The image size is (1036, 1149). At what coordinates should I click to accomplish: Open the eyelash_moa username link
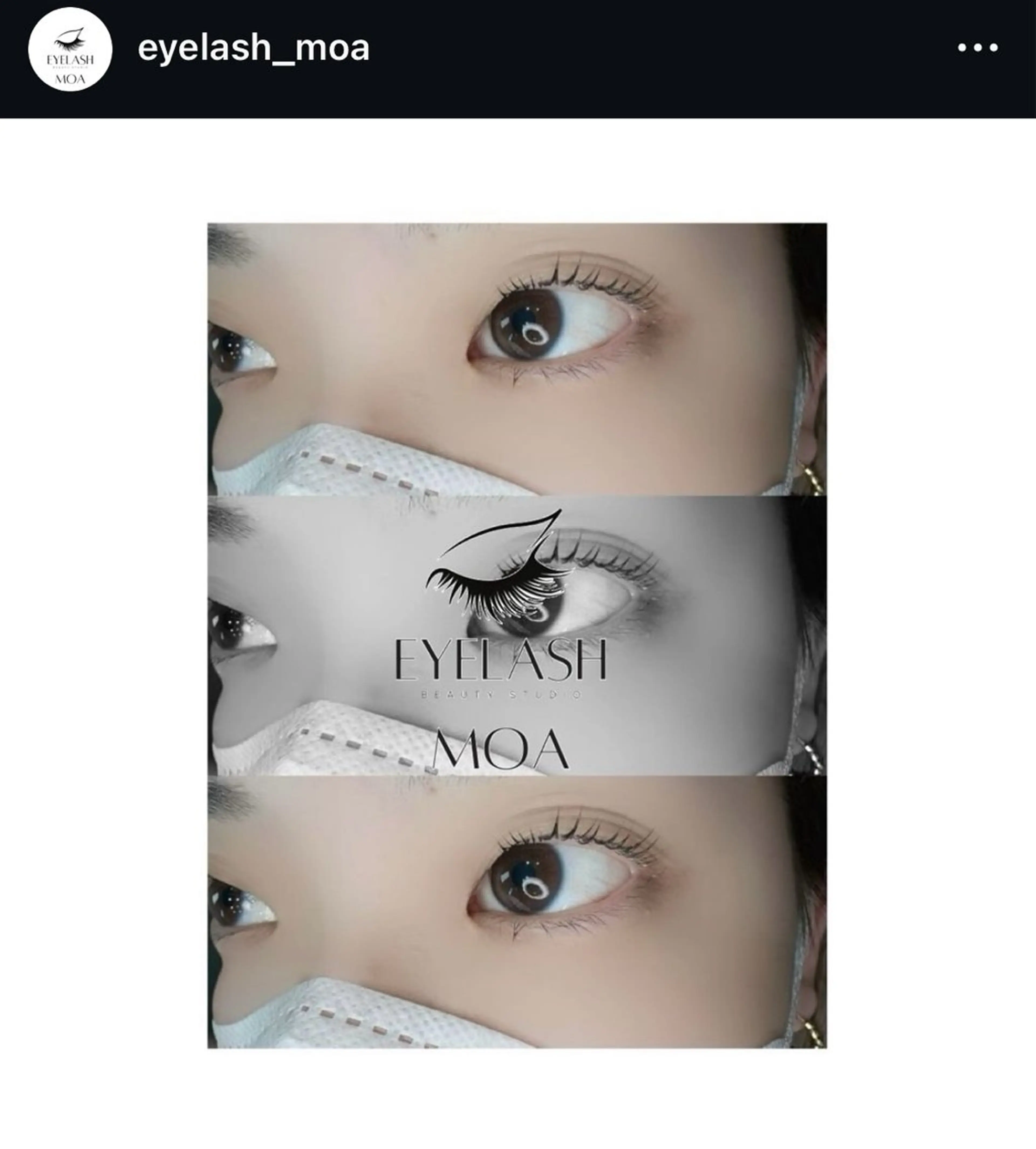tap(254, 48)
